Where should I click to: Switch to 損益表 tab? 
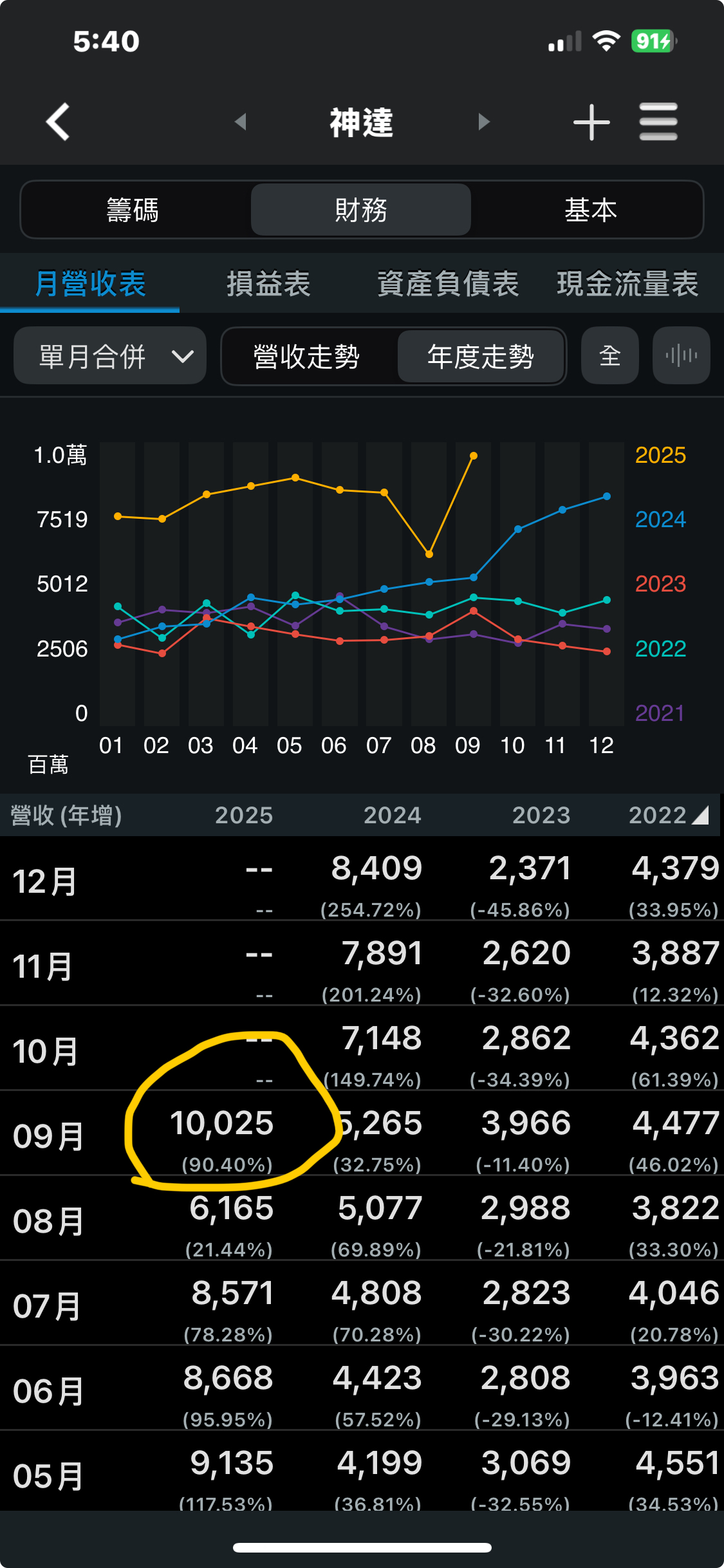pos(268,283)
